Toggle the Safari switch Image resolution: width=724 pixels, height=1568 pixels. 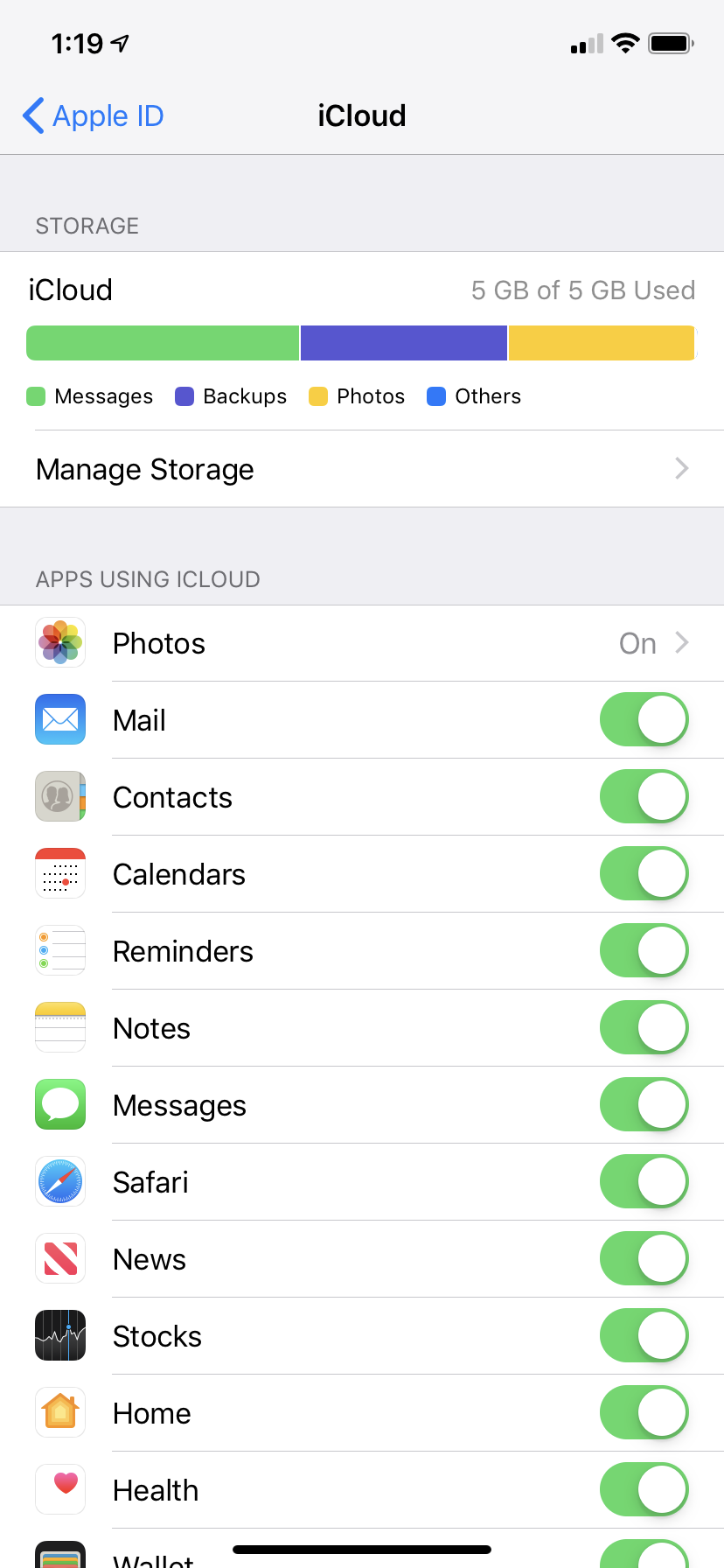pos(644,1182)
